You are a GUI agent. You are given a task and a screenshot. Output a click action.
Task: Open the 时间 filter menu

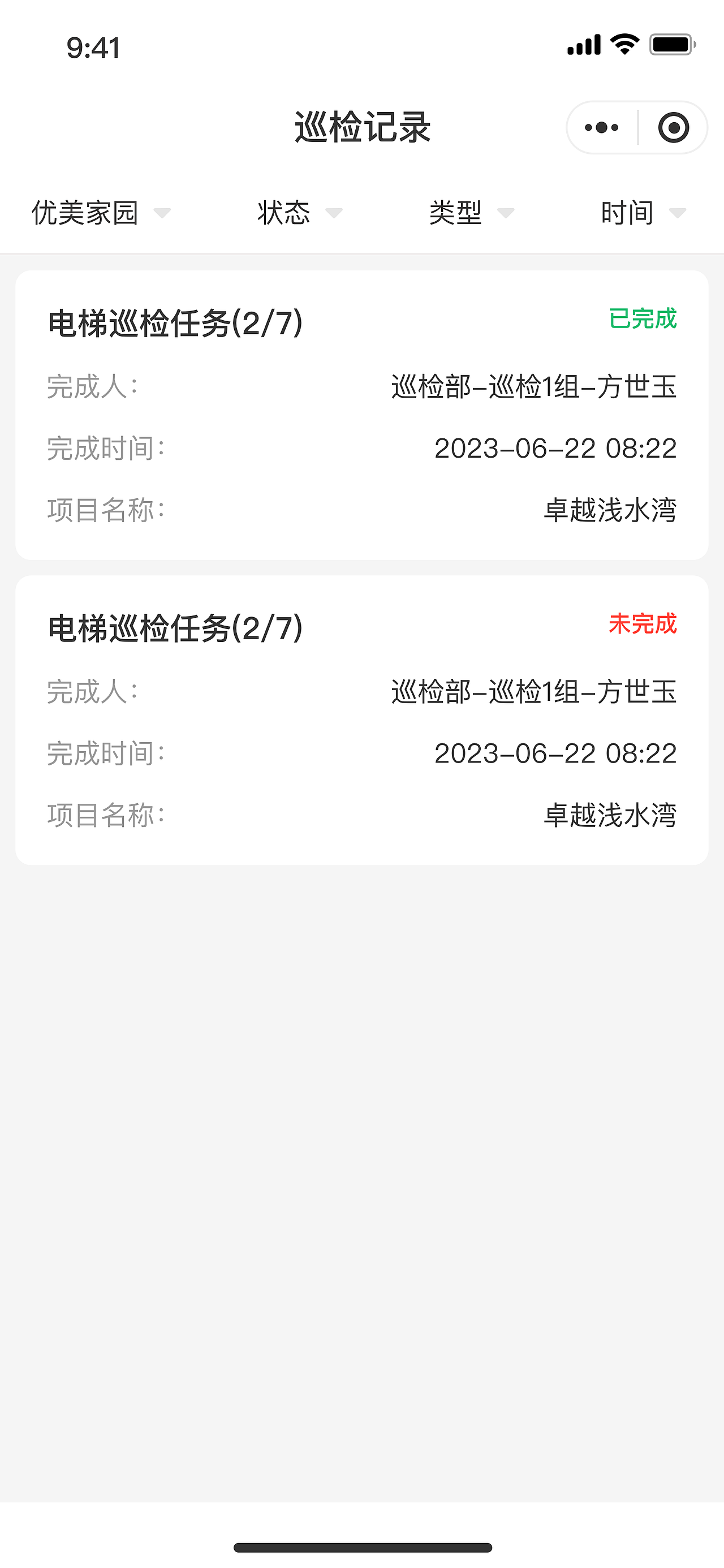639,213
